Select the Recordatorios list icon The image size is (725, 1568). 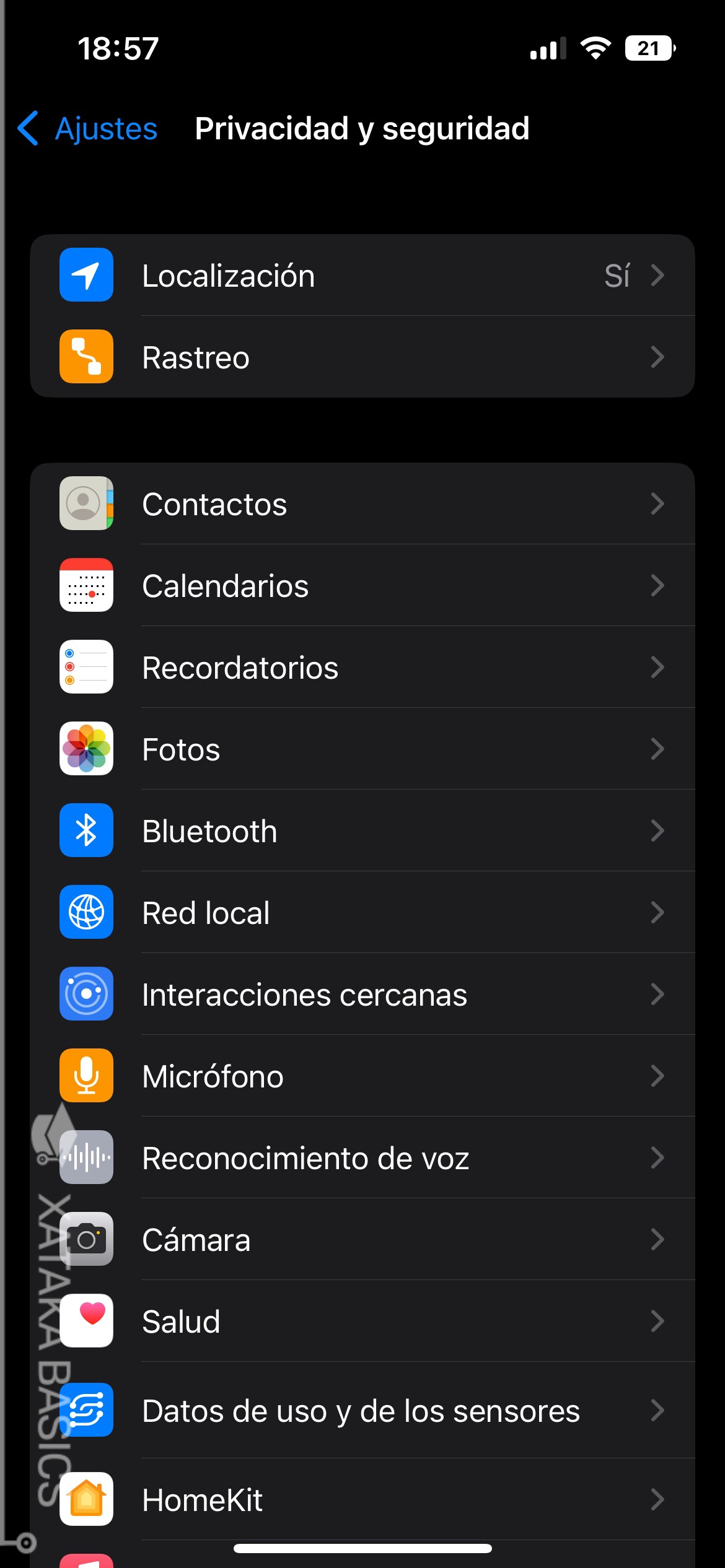(x=86, y=667)
